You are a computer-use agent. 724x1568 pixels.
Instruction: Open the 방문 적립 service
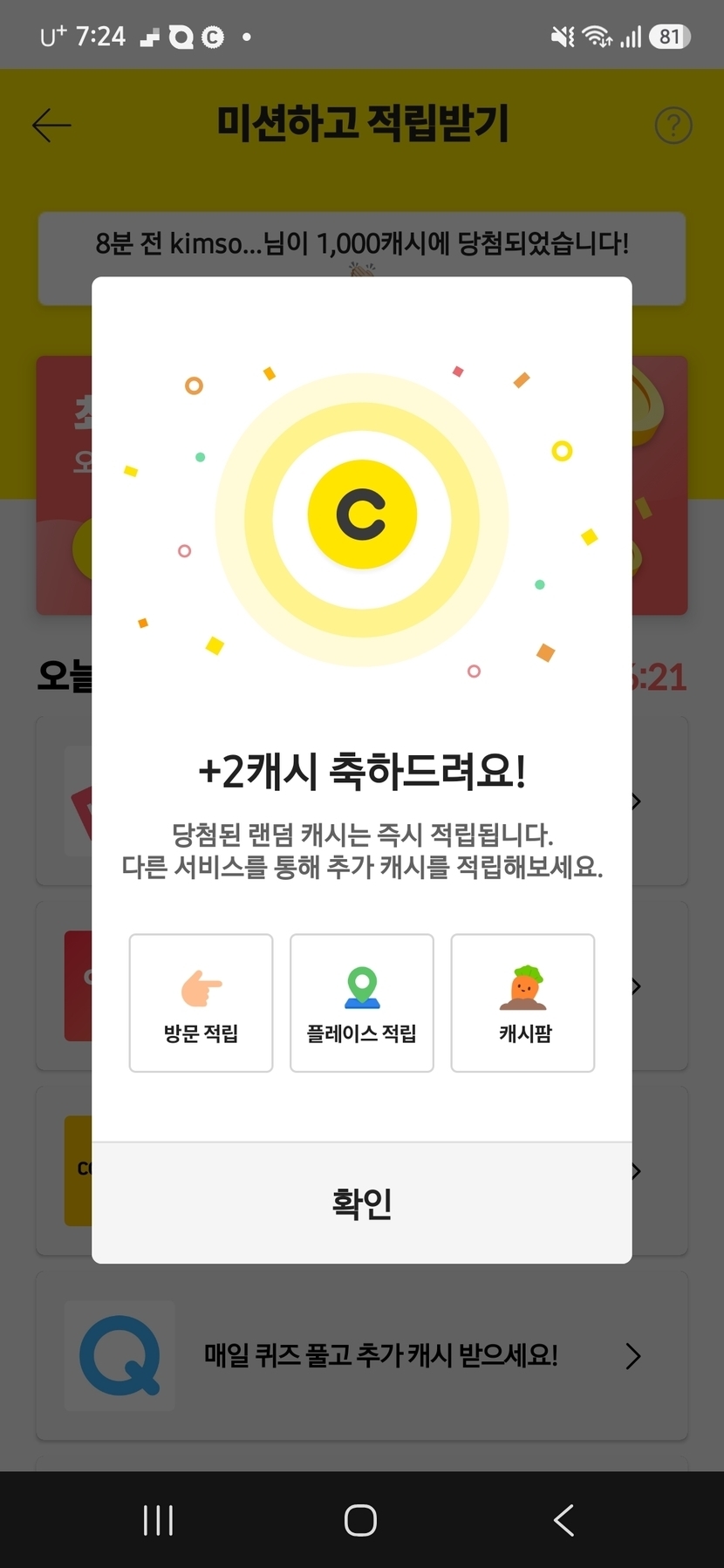point(201,1003)
